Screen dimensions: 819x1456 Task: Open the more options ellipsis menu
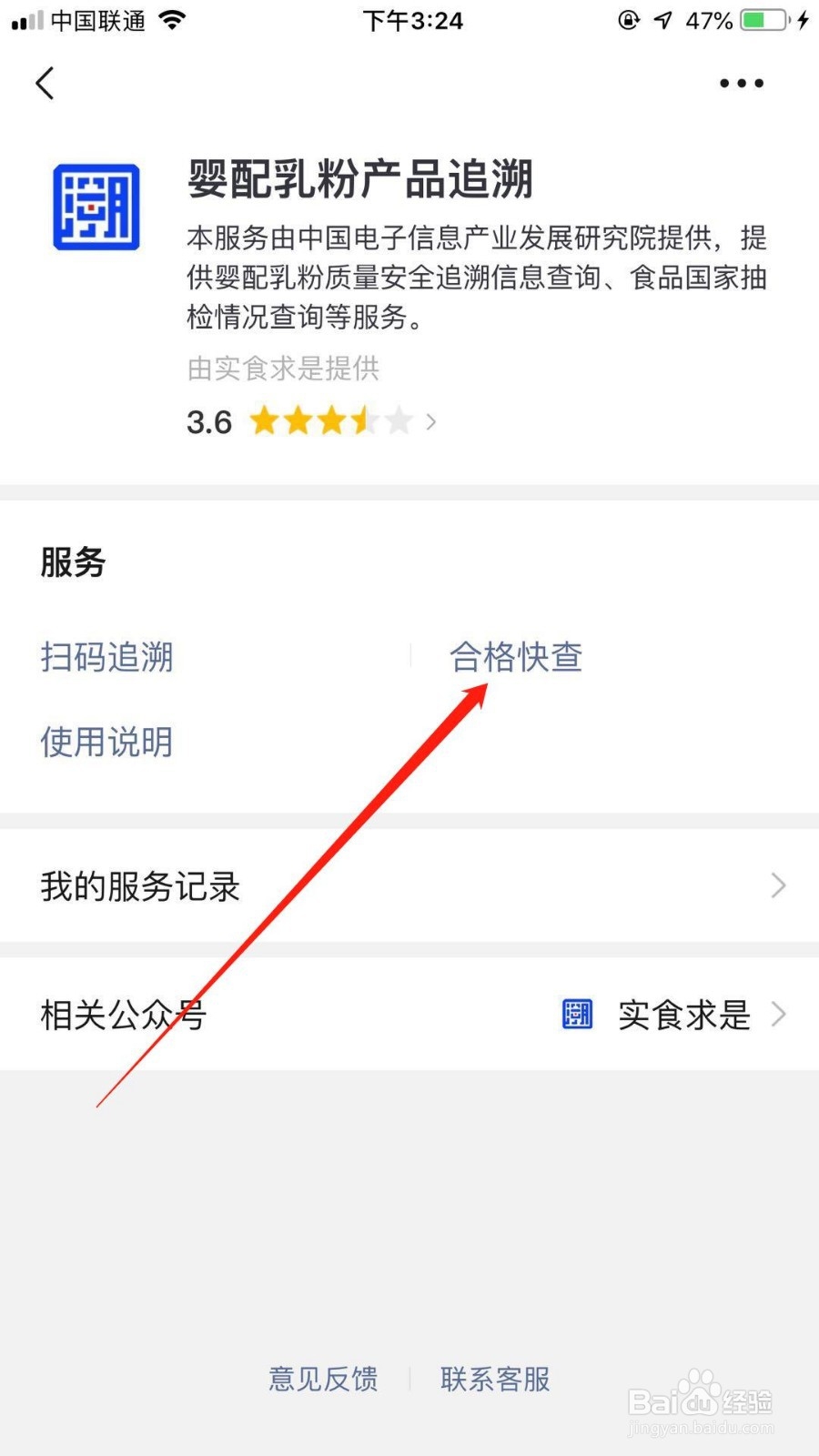[x=740, y=83]
